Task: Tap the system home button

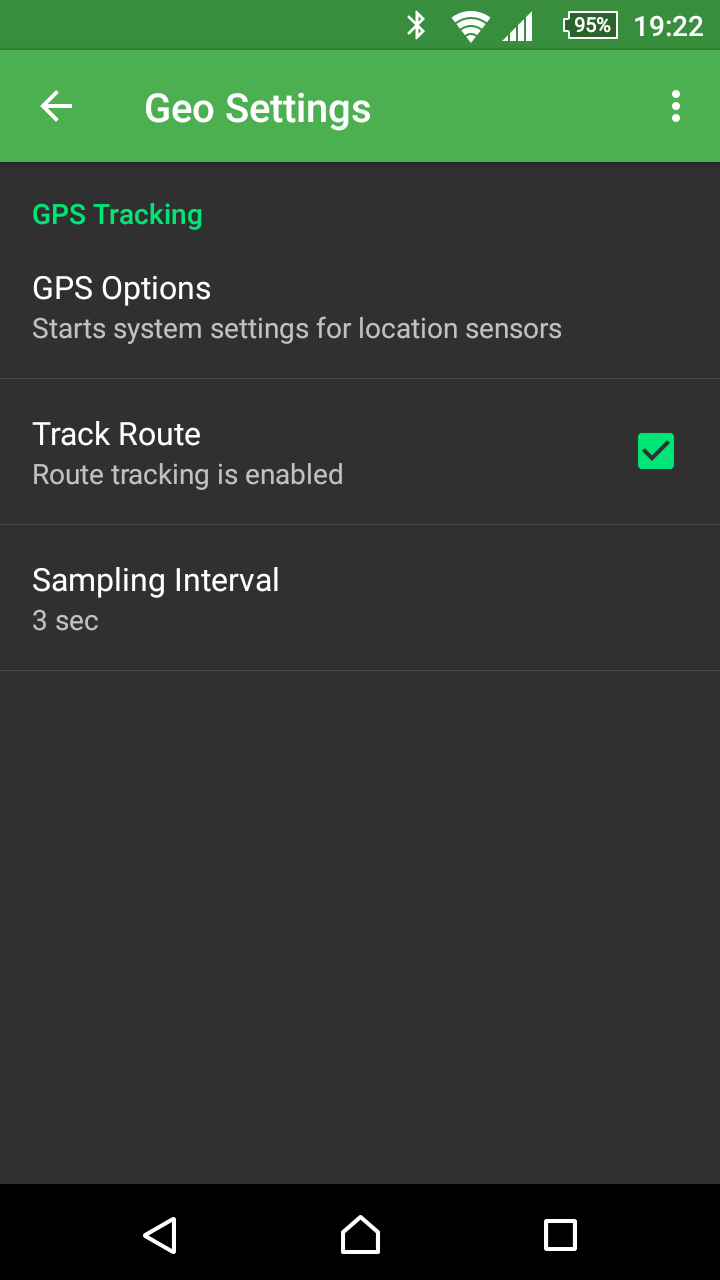Action: (360, 1235)
